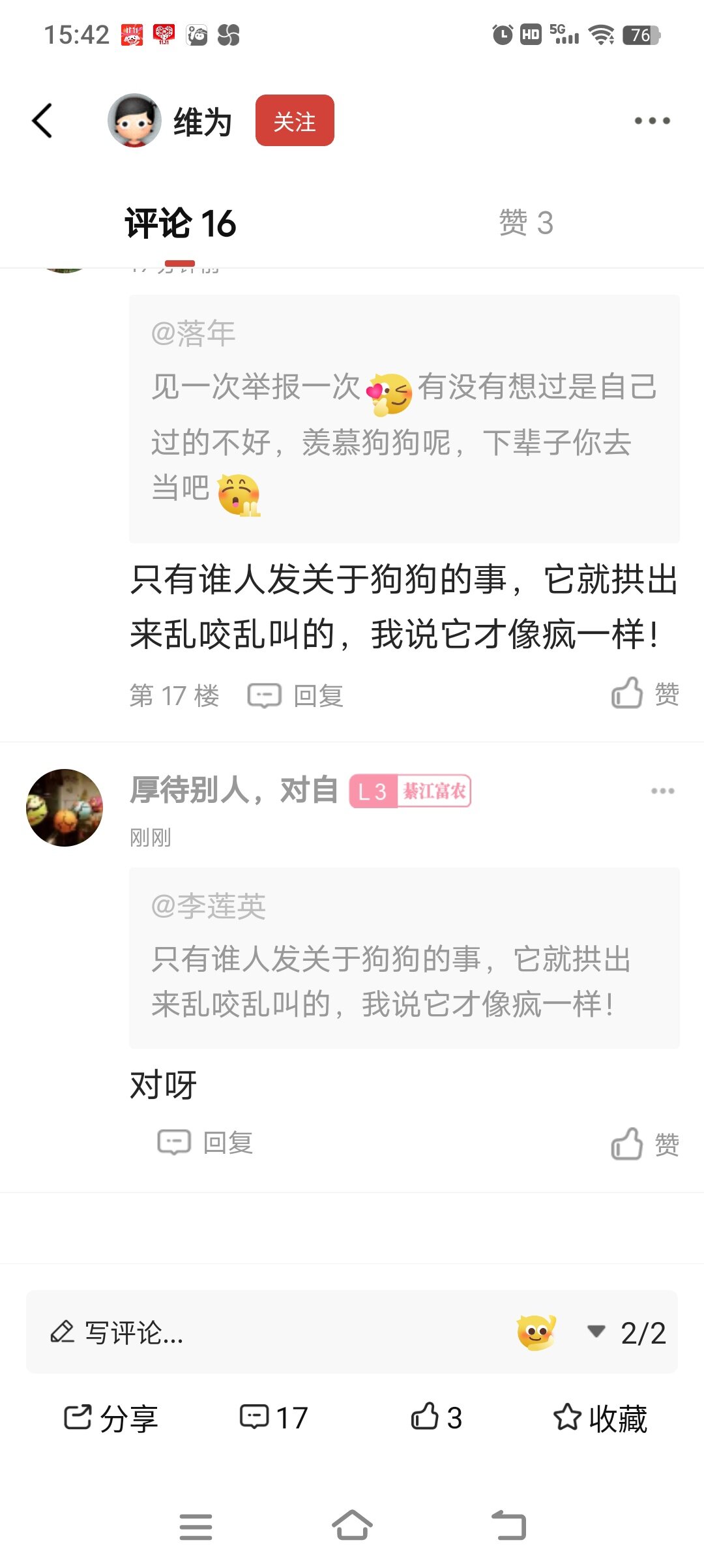Open more options on 厚待别人 comment
Viewport: 704px width, 1568px height.
click(662, 791)
